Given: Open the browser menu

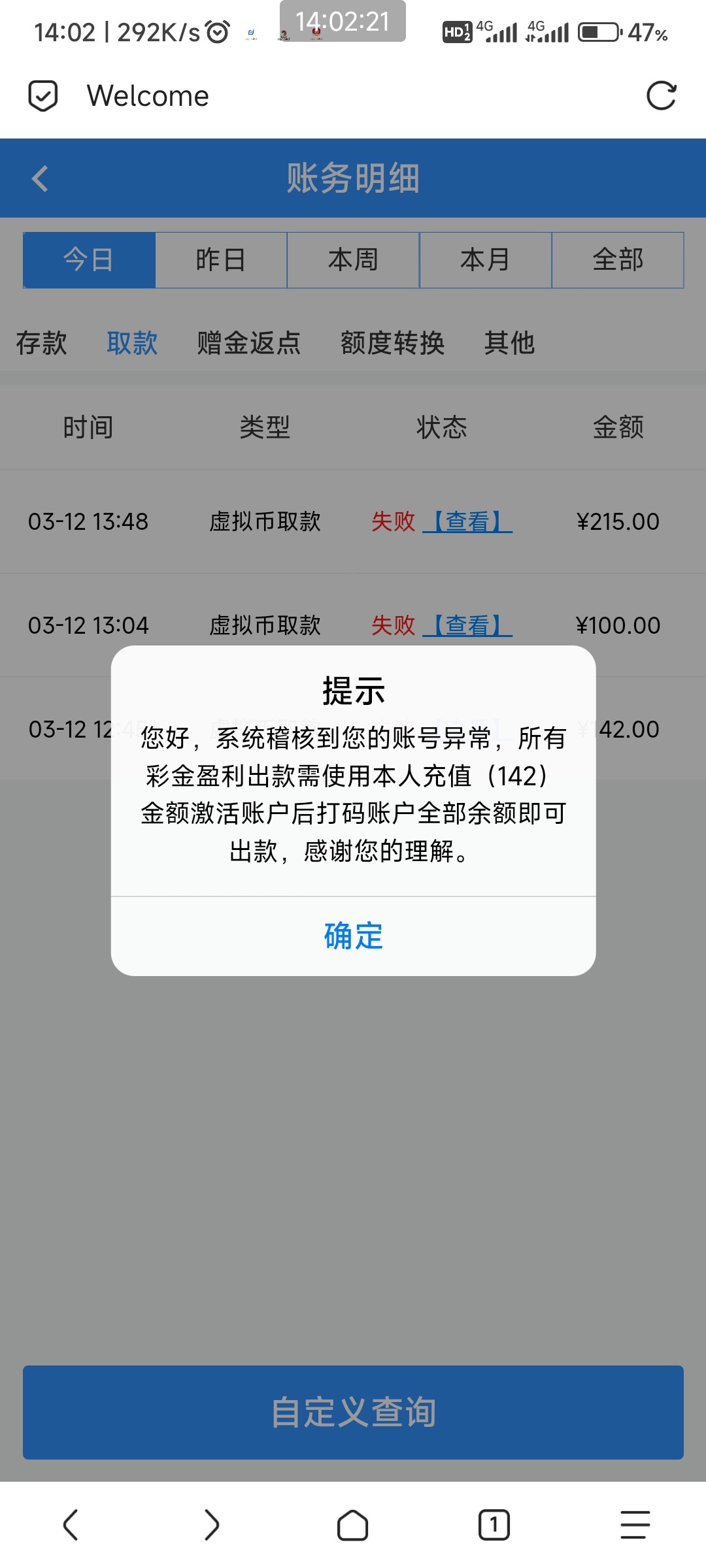Looking at the screenshot, I should 635,1525.
